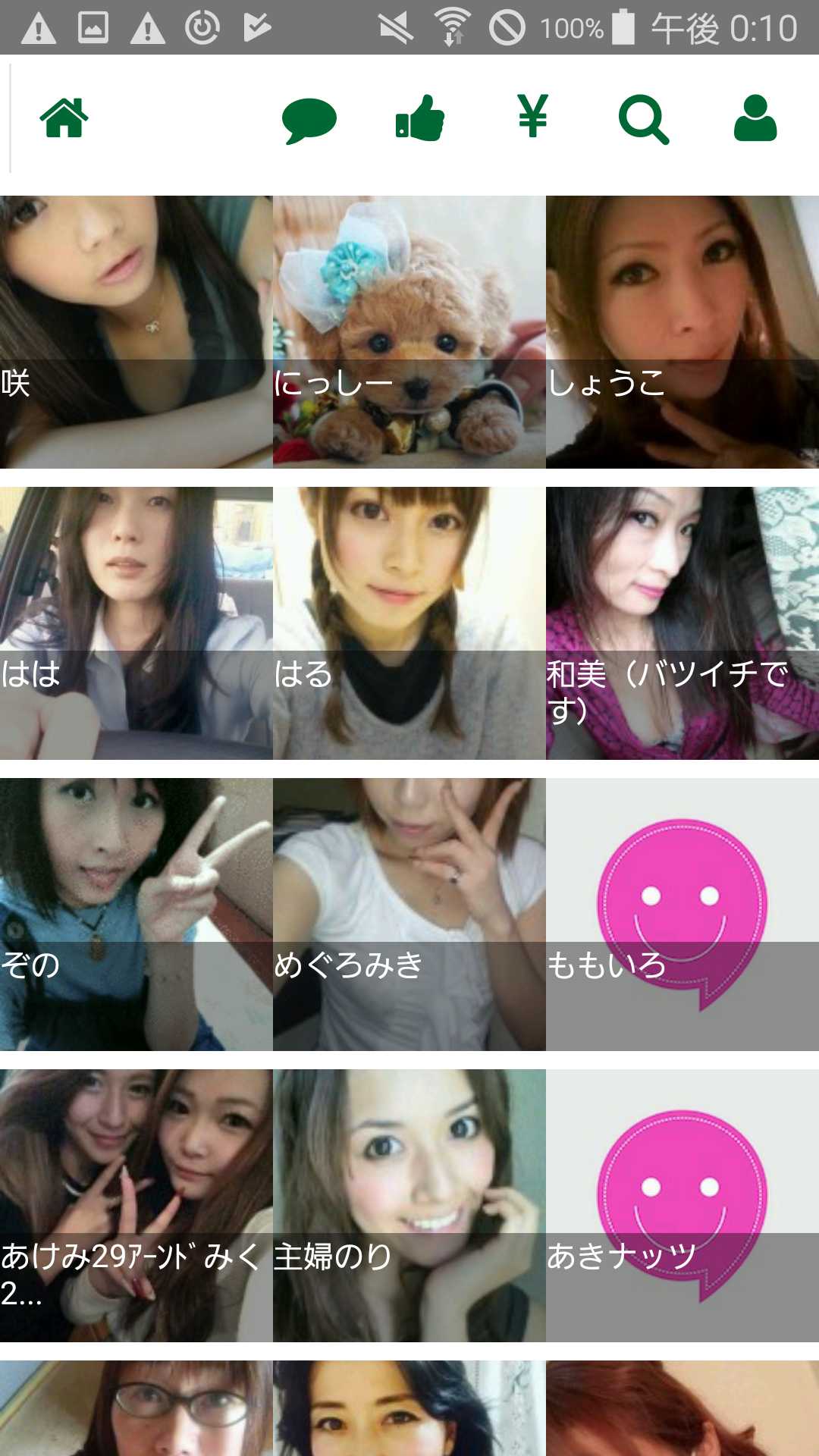The height and width of the screenshot is (1456, 819).
Task: Go to the home icon
Action: pyautogui.click(x=64, y=118)
